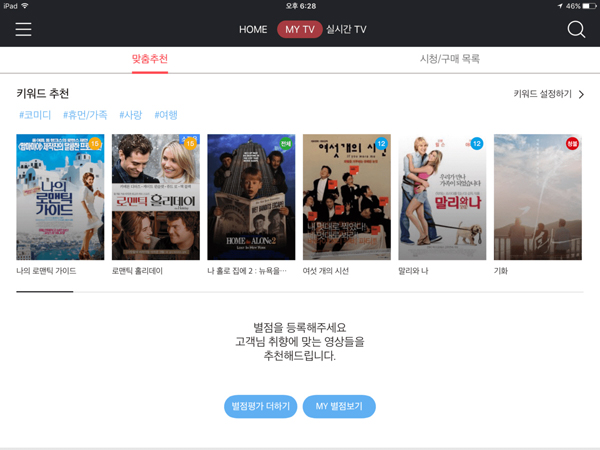Image resolution: width=600 pixels, height=450 pixels.
Task: Open 말리와 나 movie poster
Action: coord(441,197)
